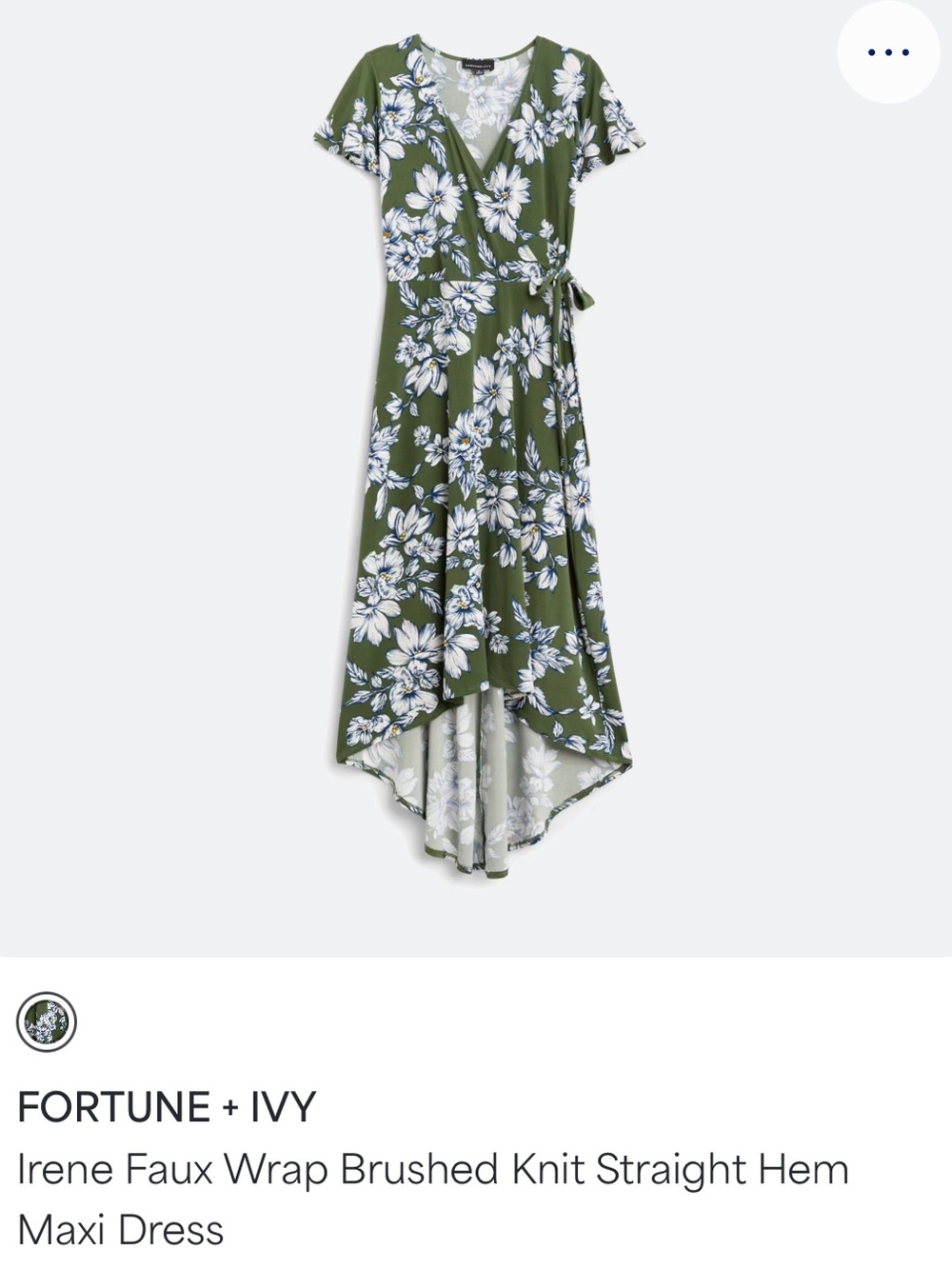Select the Maxi Dress text line
This screenshot has height=1269, width=952.
(124, 1230)
